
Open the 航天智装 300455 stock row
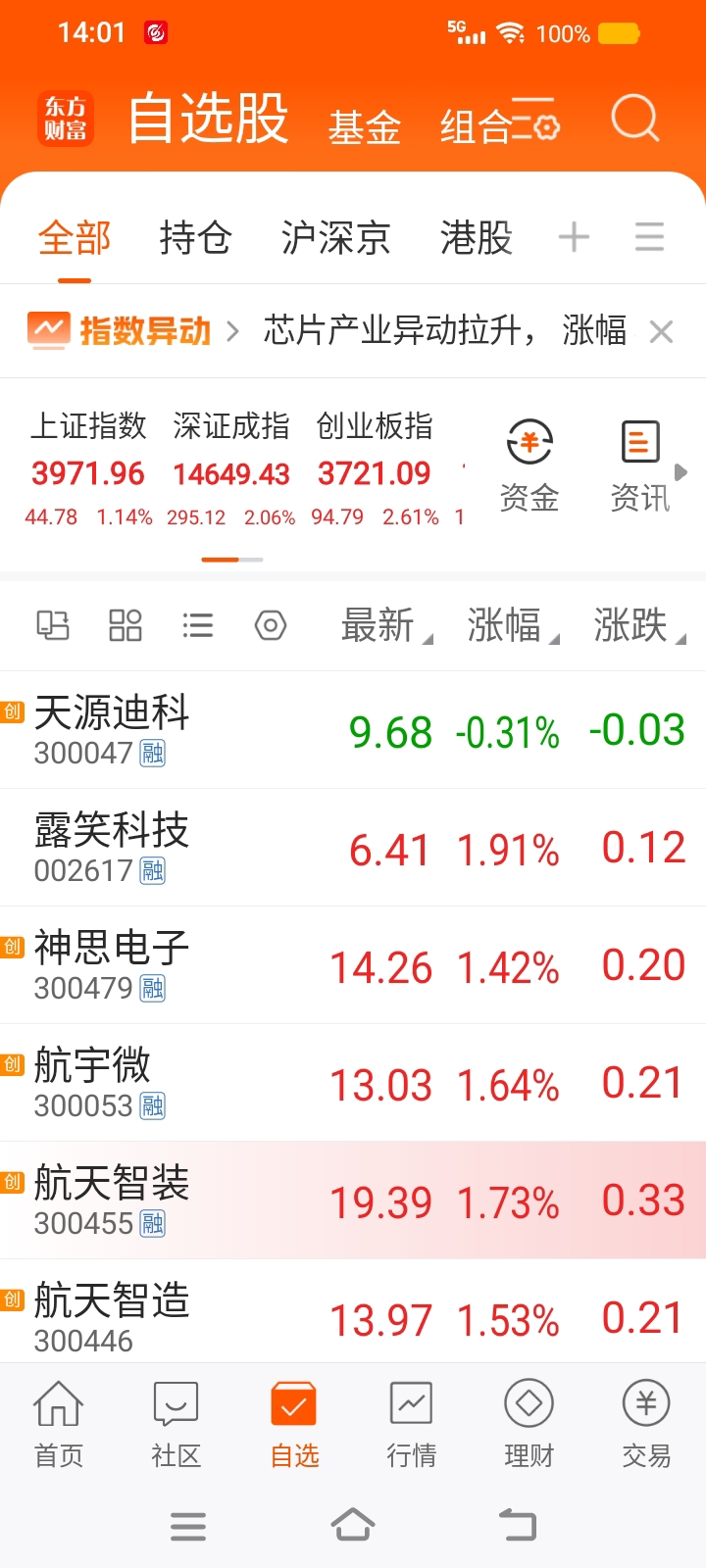tap(353, 1200)
